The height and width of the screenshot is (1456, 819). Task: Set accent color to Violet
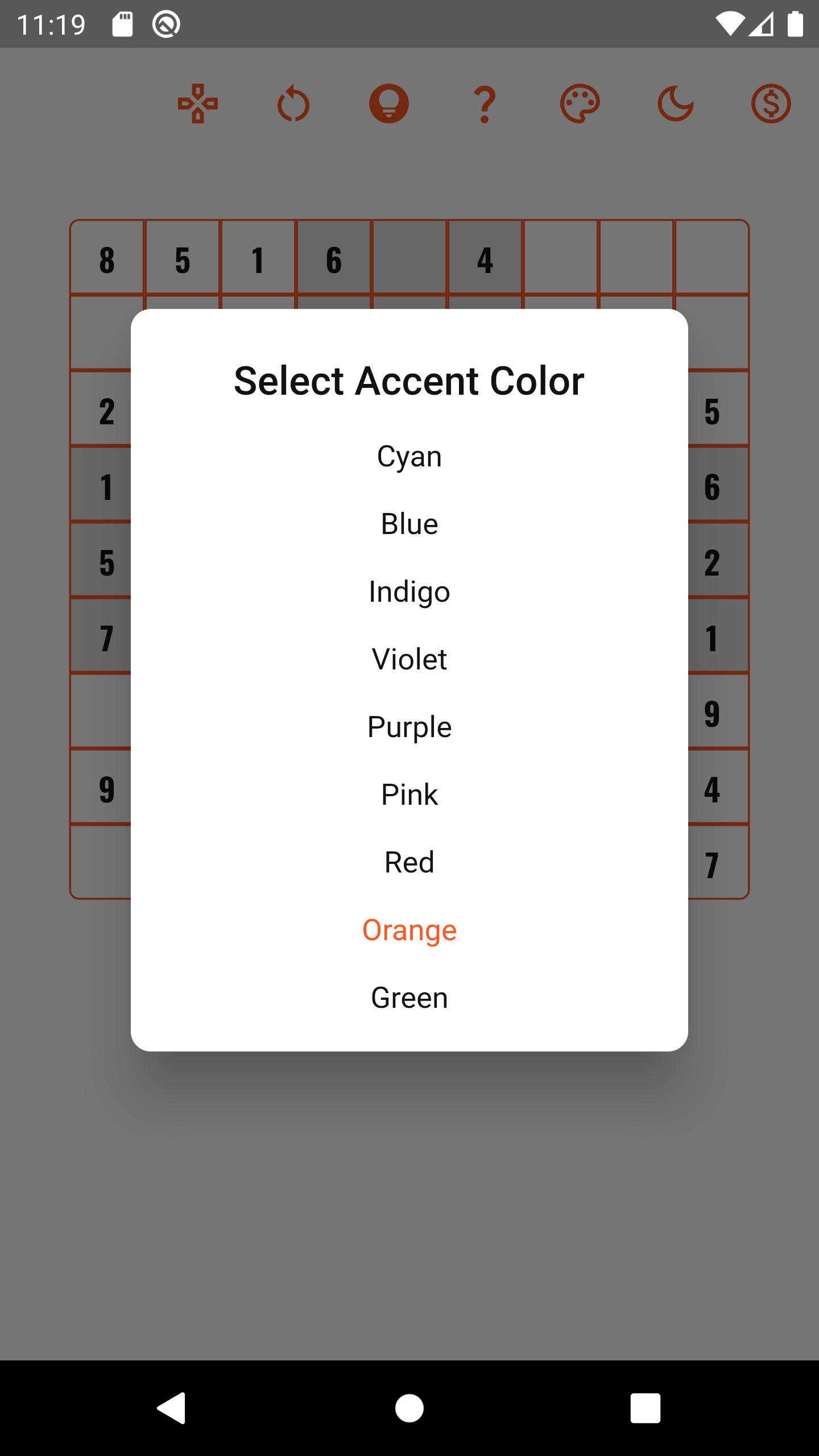[409, 659]
